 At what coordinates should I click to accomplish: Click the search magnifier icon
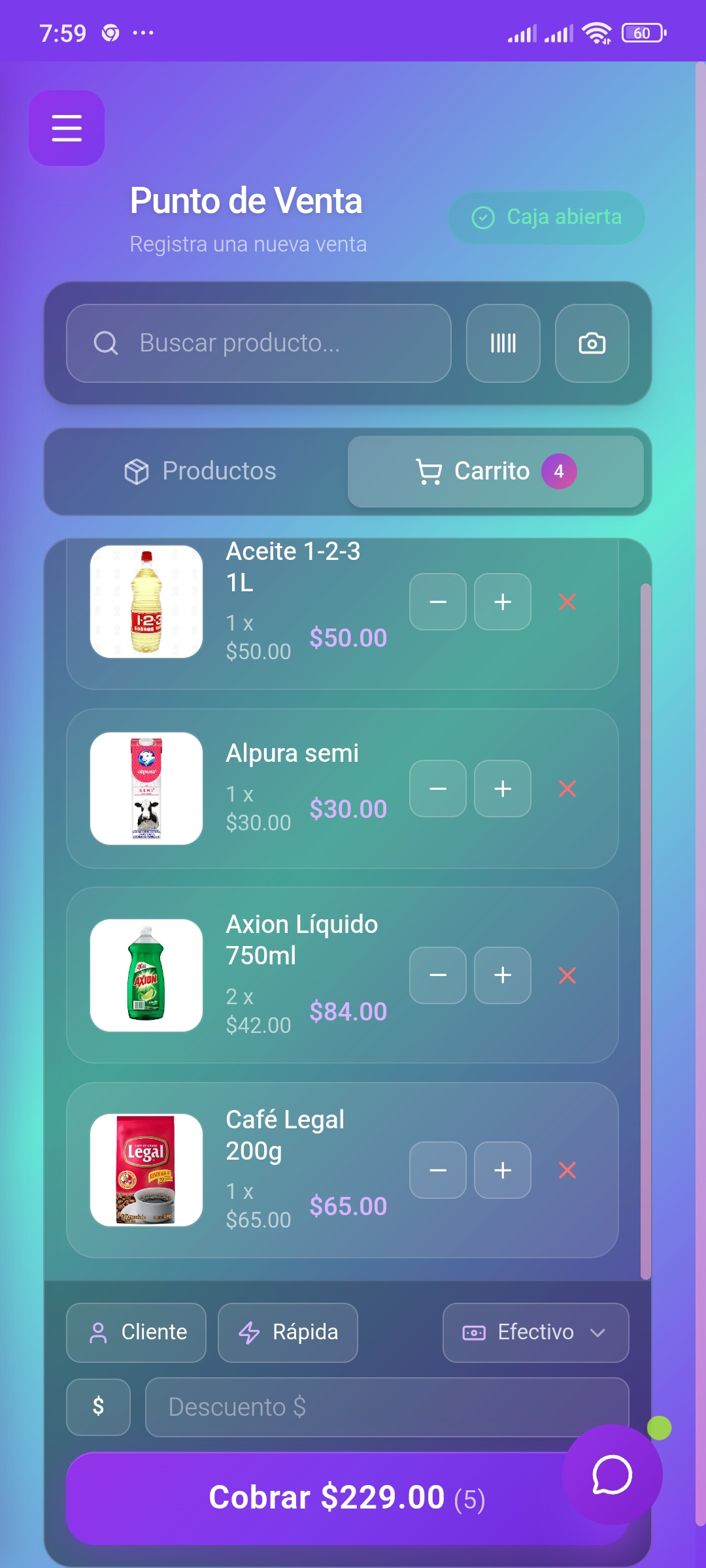click(x=106, y=342)
